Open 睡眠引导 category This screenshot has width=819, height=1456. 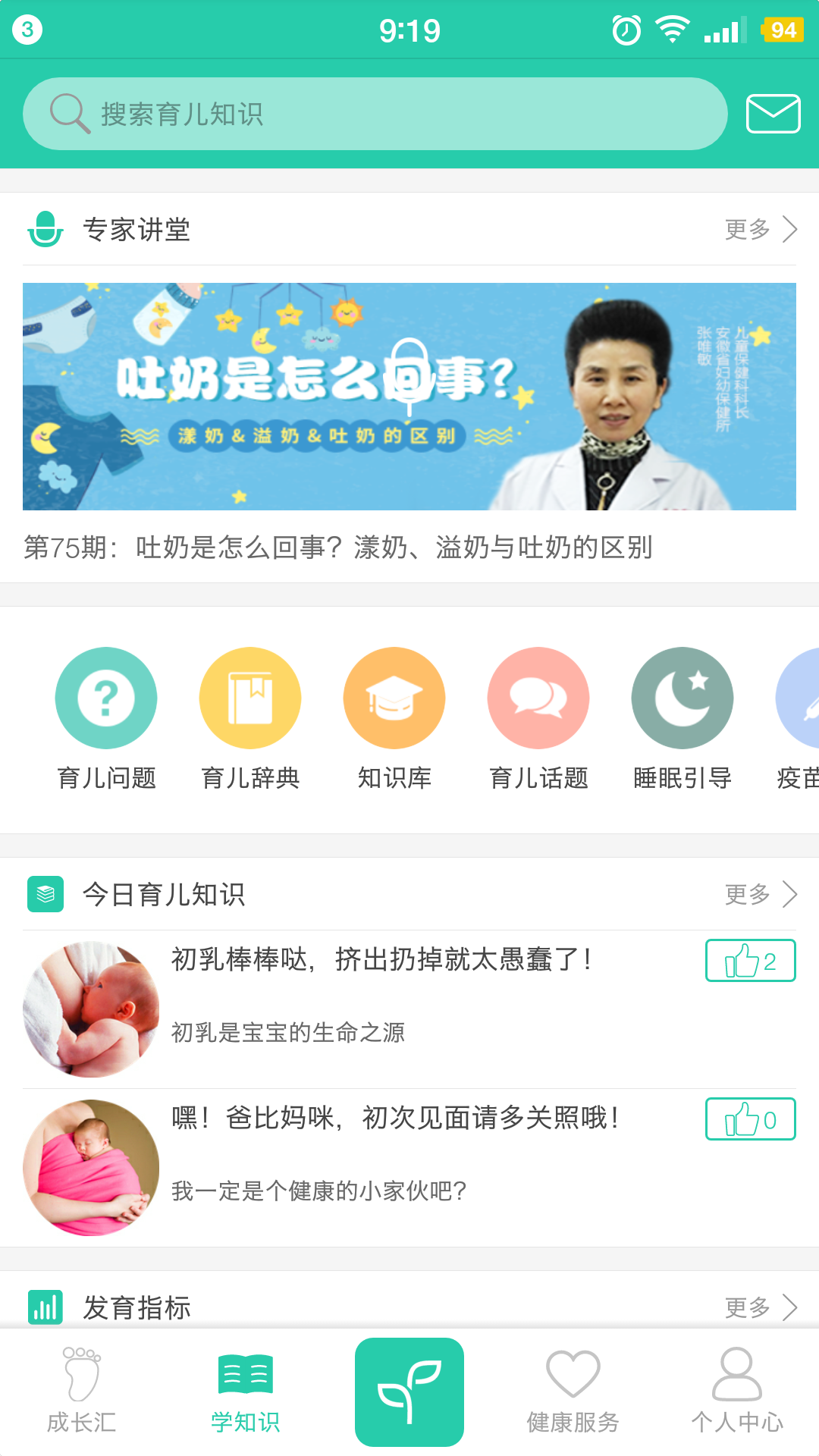pyautogui.click(x=682, y=718)
